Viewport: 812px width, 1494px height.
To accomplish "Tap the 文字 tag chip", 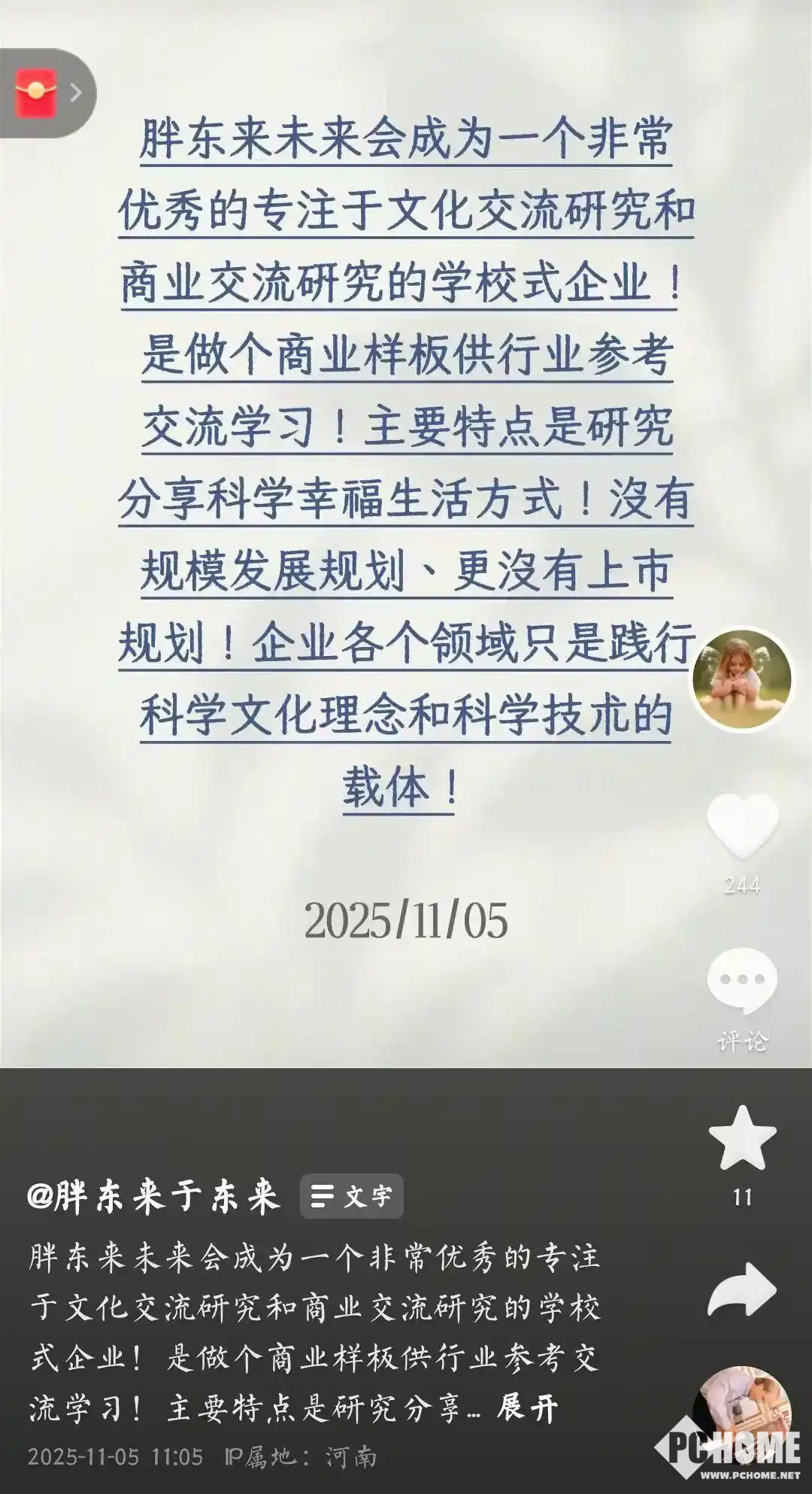I will point(352,1196).
